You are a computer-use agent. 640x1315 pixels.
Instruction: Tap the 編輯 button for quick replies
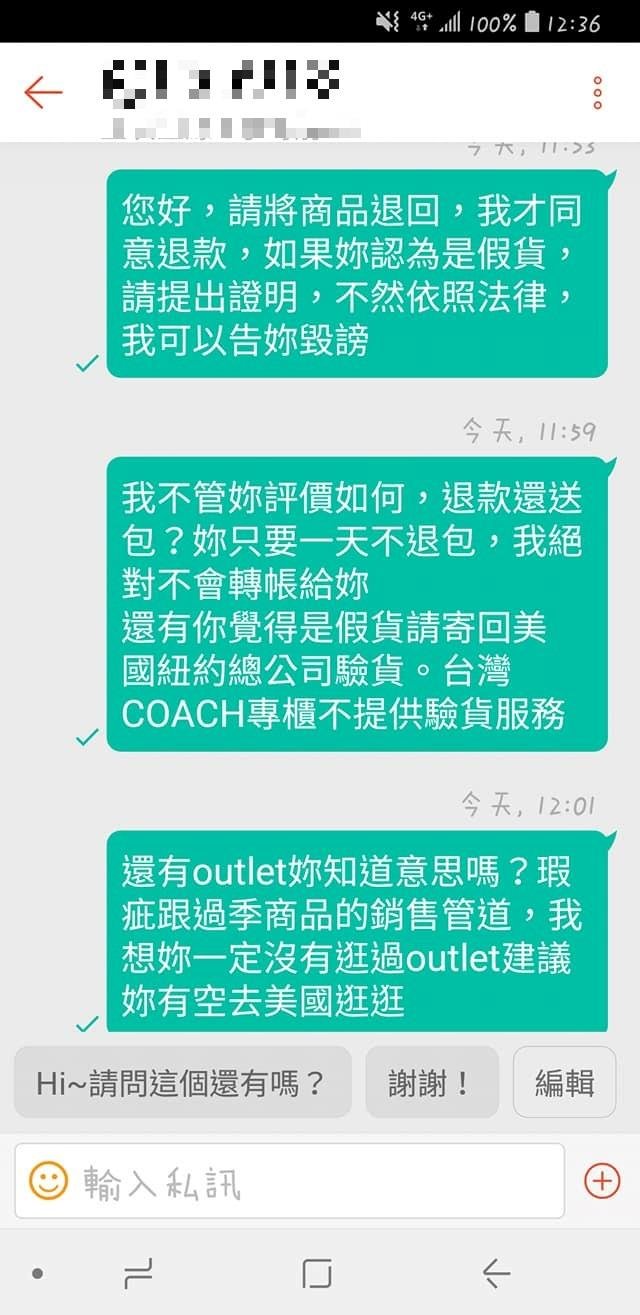point(564,1082)
